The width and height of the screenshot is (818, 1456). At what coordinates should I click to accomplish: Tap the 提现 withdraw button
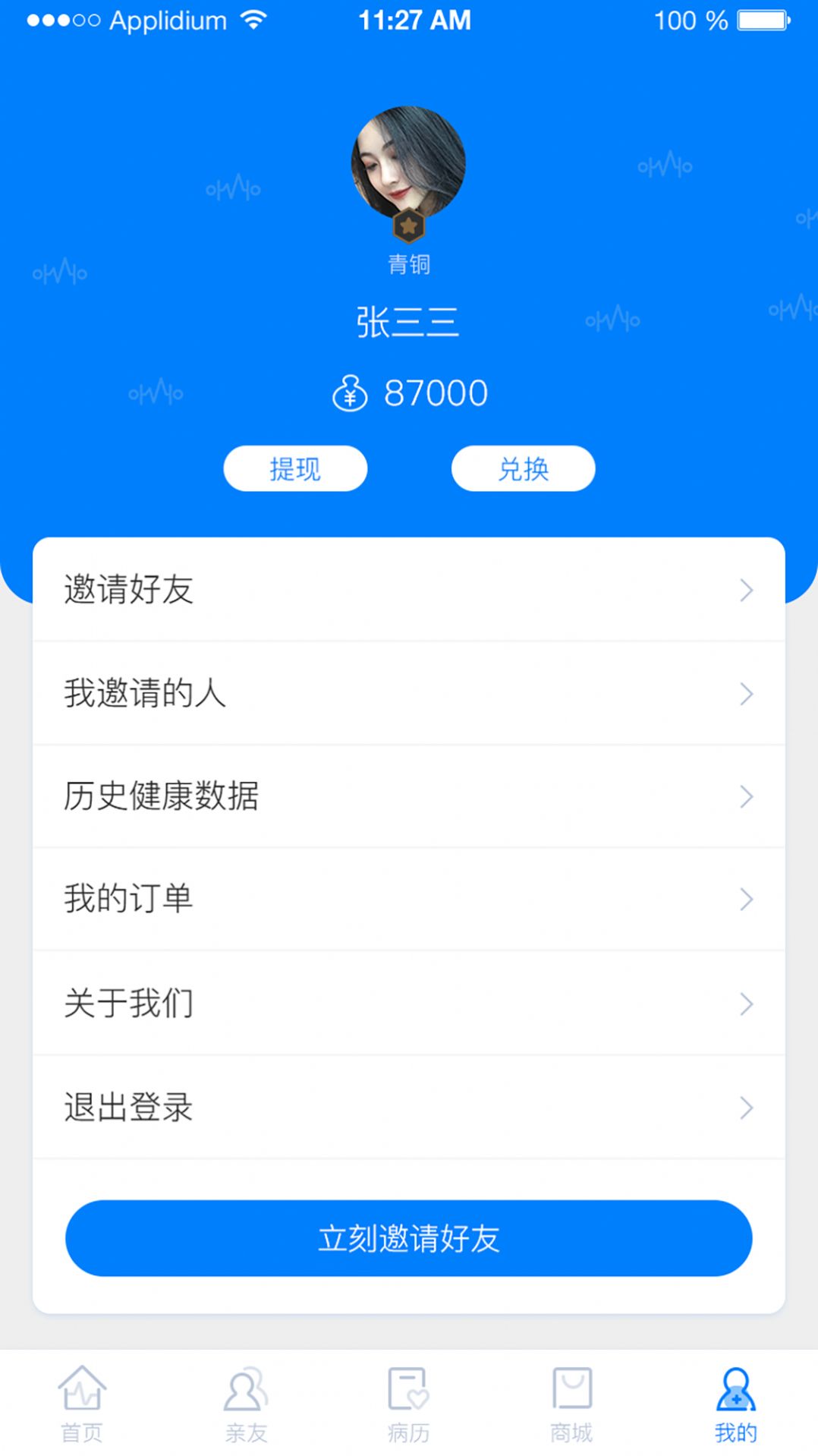click(x=295, y=468)
